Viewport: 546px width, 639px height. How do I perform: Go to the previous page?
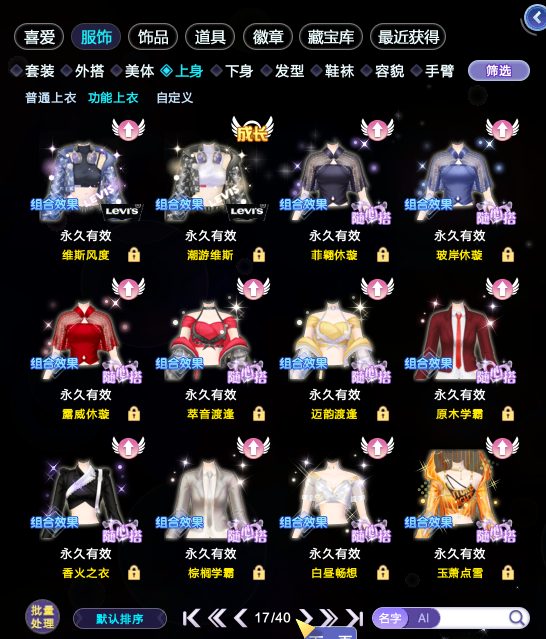[x=241, y=618]
